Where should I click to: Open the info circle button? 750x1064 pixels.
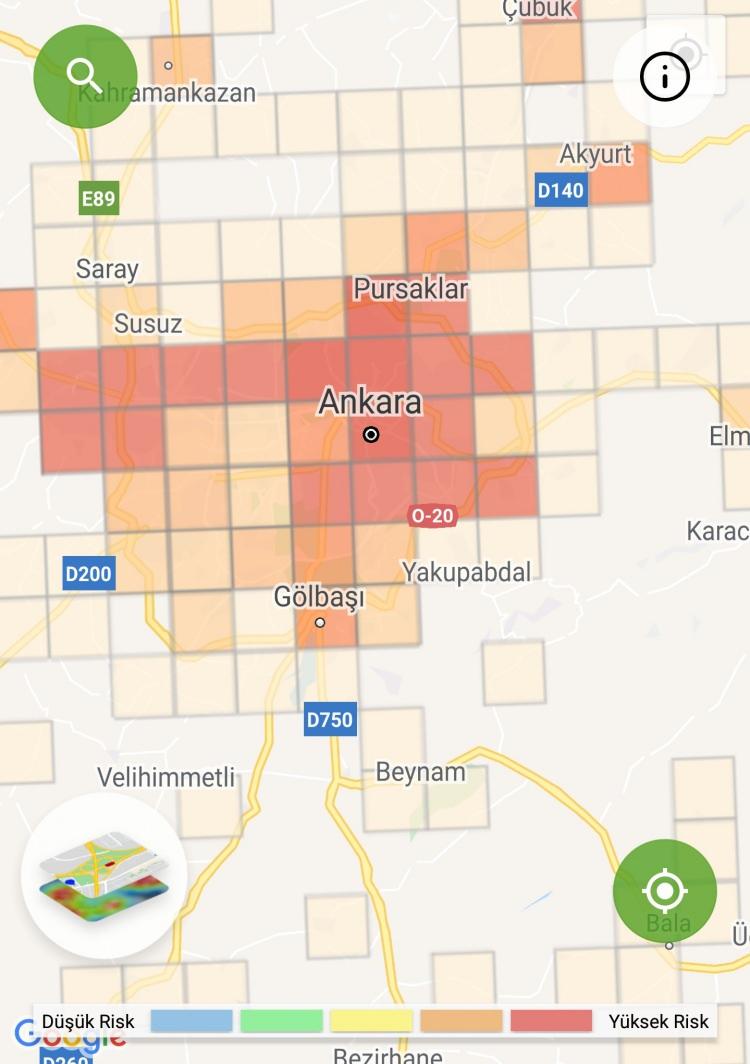point(665,76)
